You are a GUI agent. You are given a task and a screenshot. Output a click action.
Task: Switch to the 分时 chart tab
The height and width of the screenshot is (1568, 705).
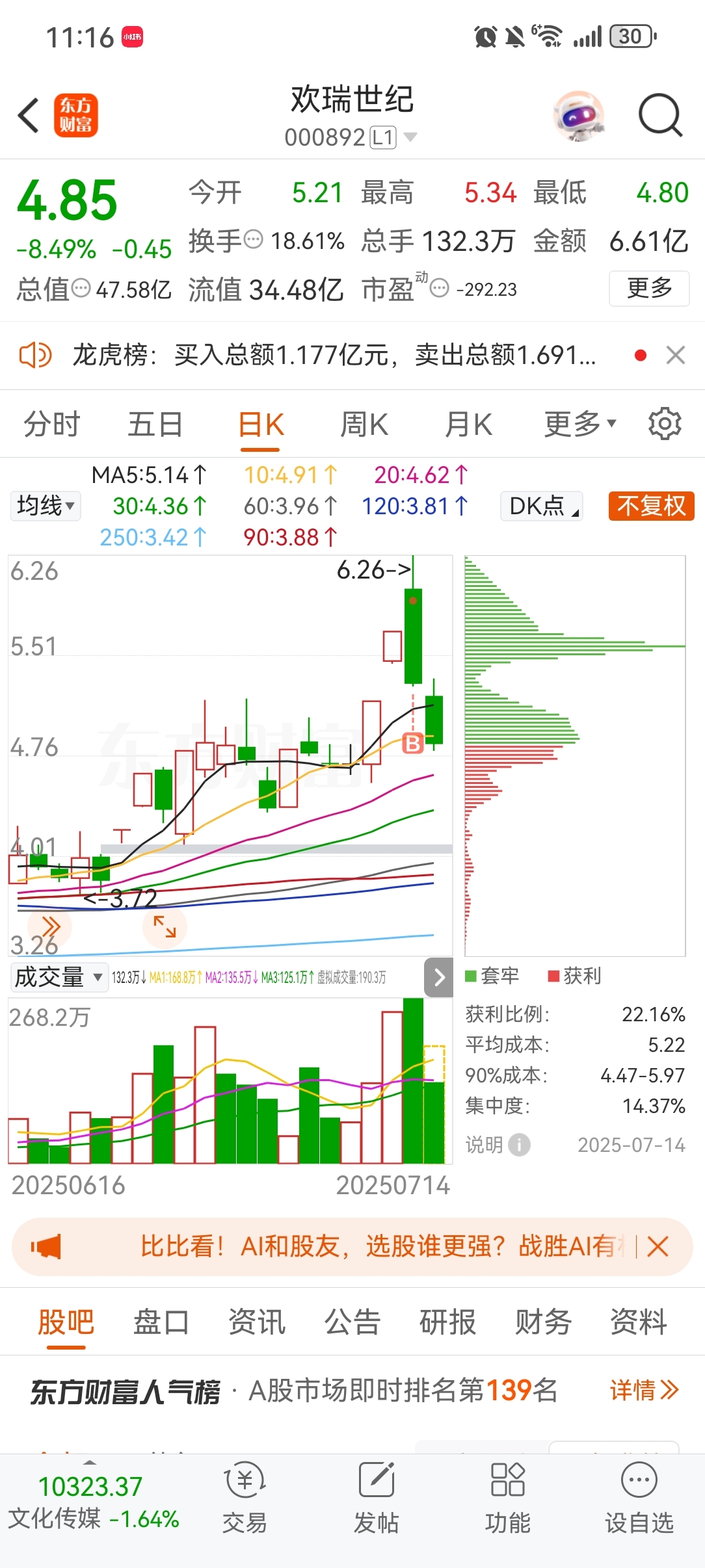click(51, 425)
